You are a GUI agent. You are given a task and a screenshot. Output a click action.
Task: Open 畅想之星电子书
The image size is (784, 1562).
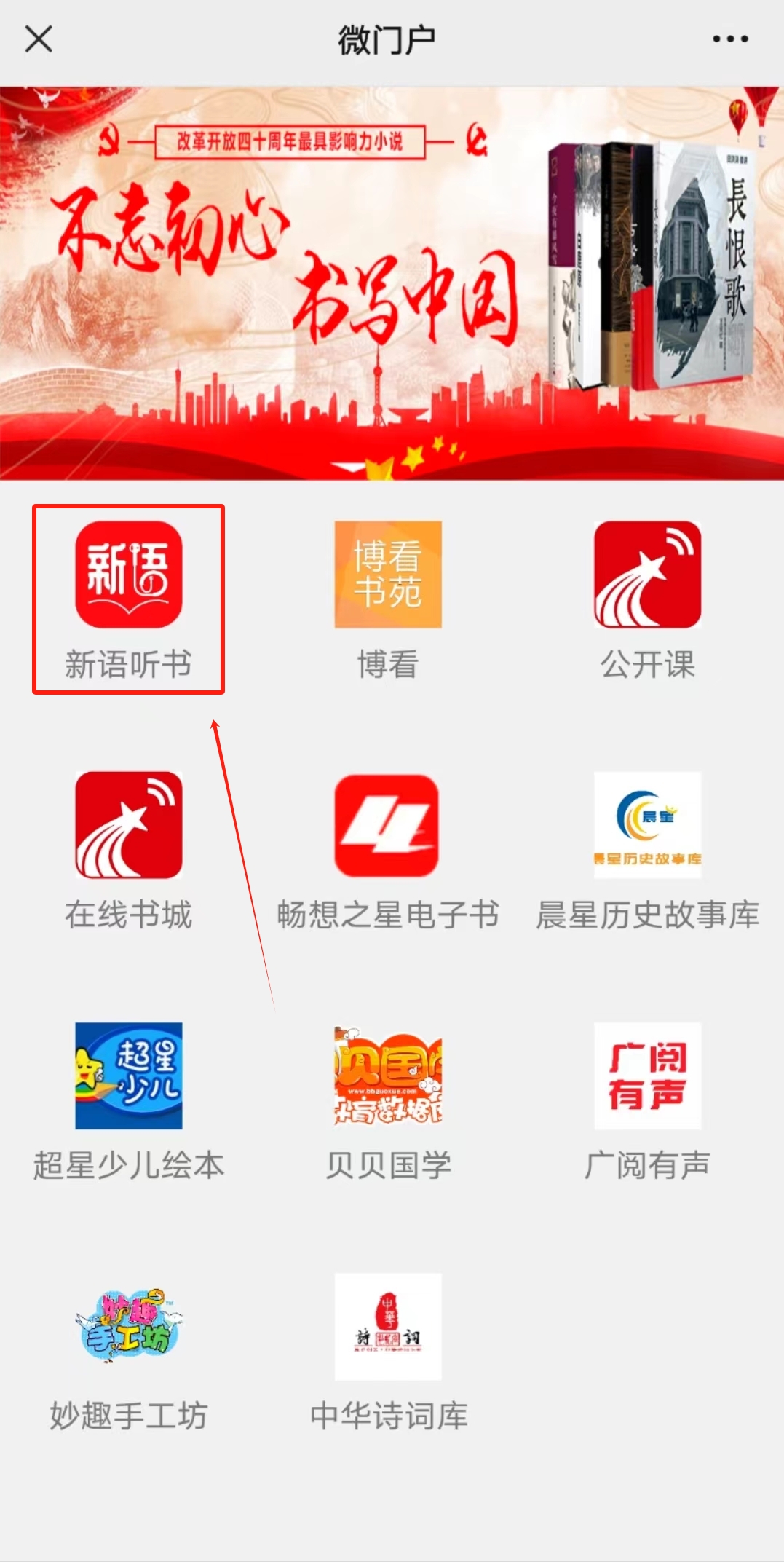pyautogui.click(x=388, y=826)
